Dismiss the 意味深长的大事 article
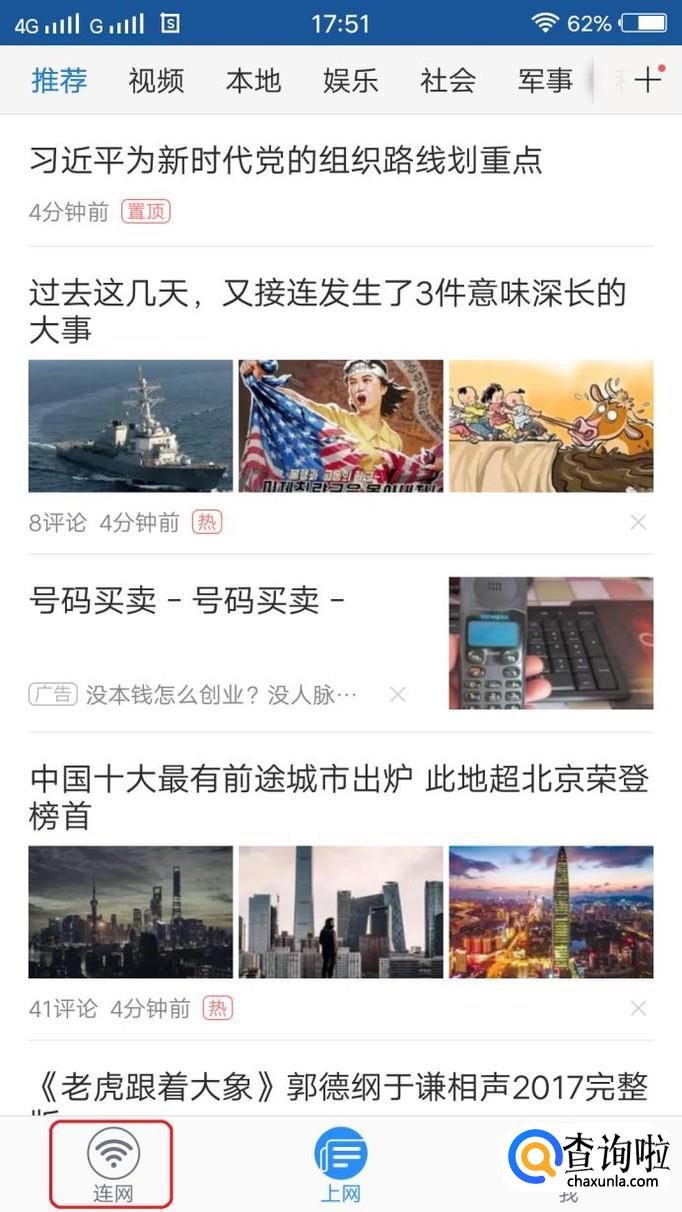This screenshot has height=1212, width=682. coord(638,522)
